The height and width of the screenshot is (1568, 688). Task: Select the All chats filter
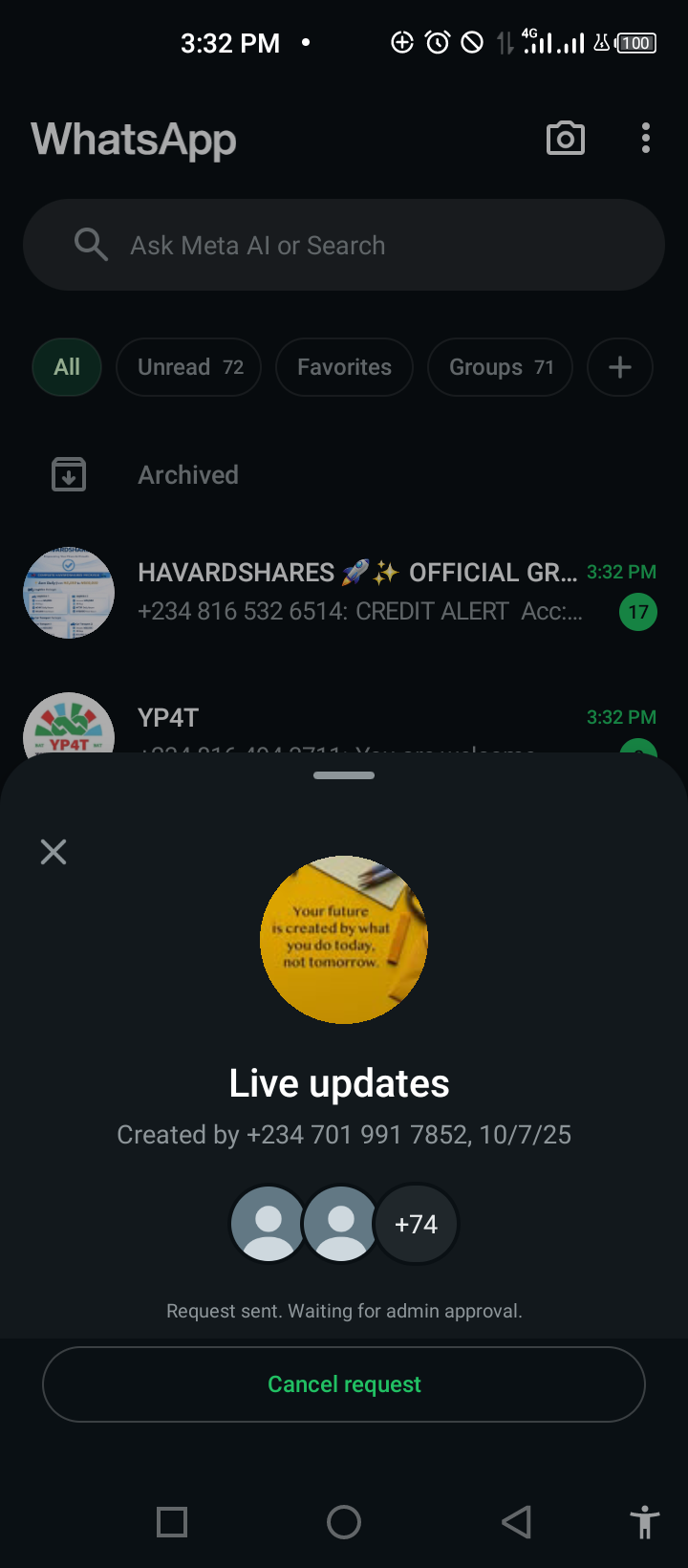point(67,367)
